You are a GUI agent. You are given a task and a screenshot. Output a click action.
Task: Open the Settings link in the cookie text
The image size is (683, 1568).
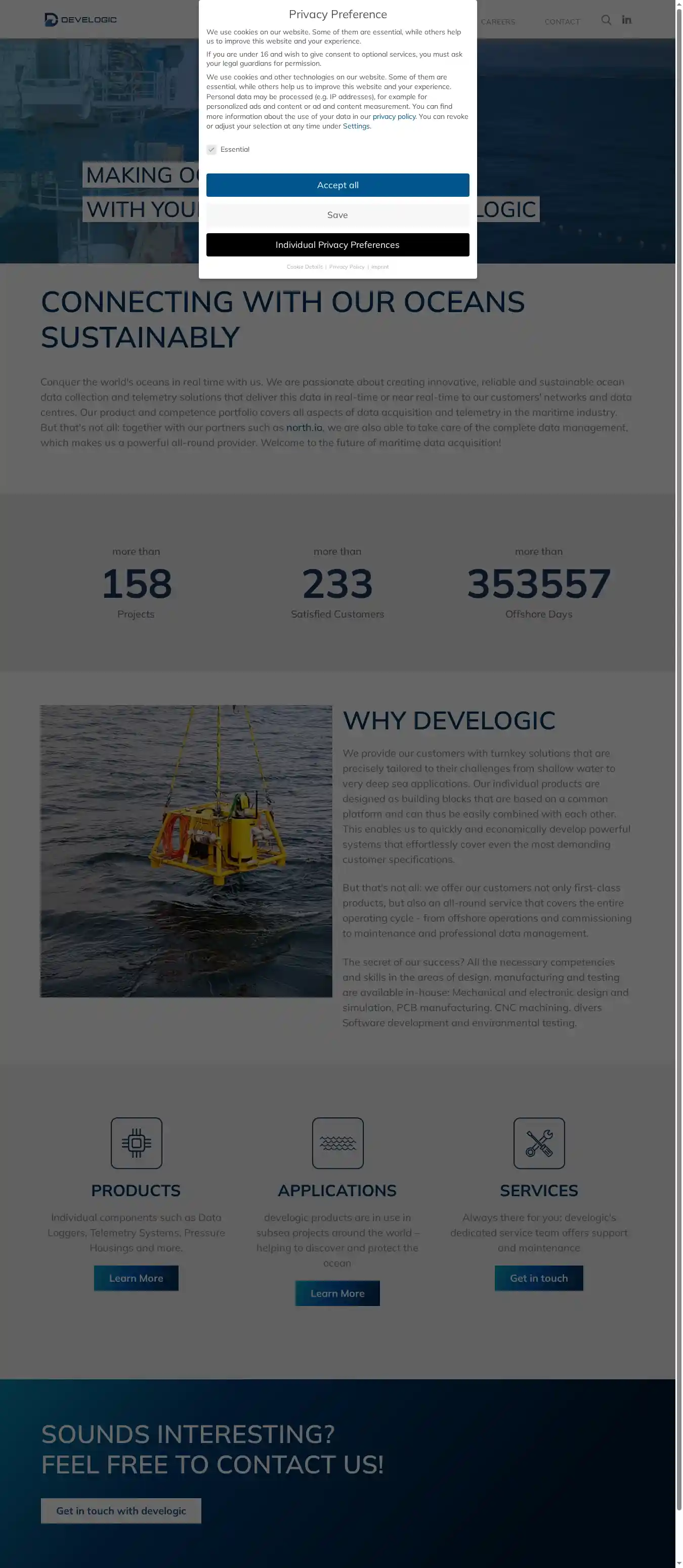(x=356, y=126)
